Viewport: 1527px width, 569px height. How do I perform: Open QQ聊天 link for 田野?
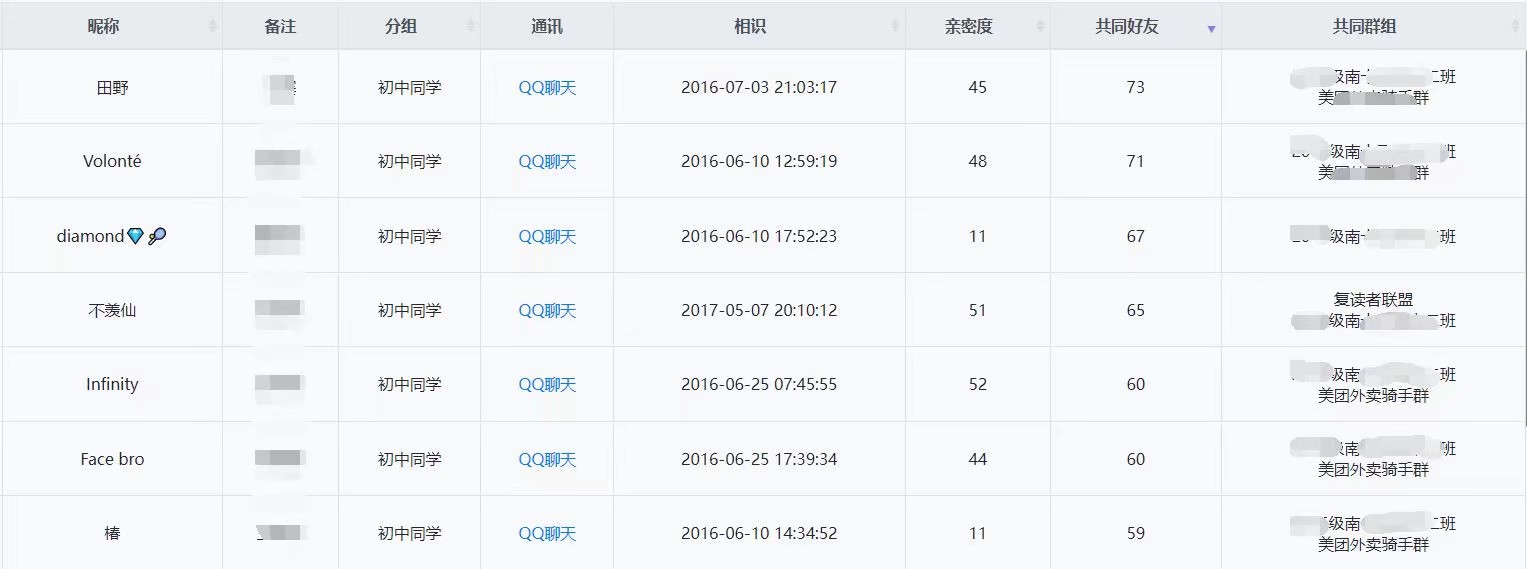pyautogui.click(x=547, y=87)
